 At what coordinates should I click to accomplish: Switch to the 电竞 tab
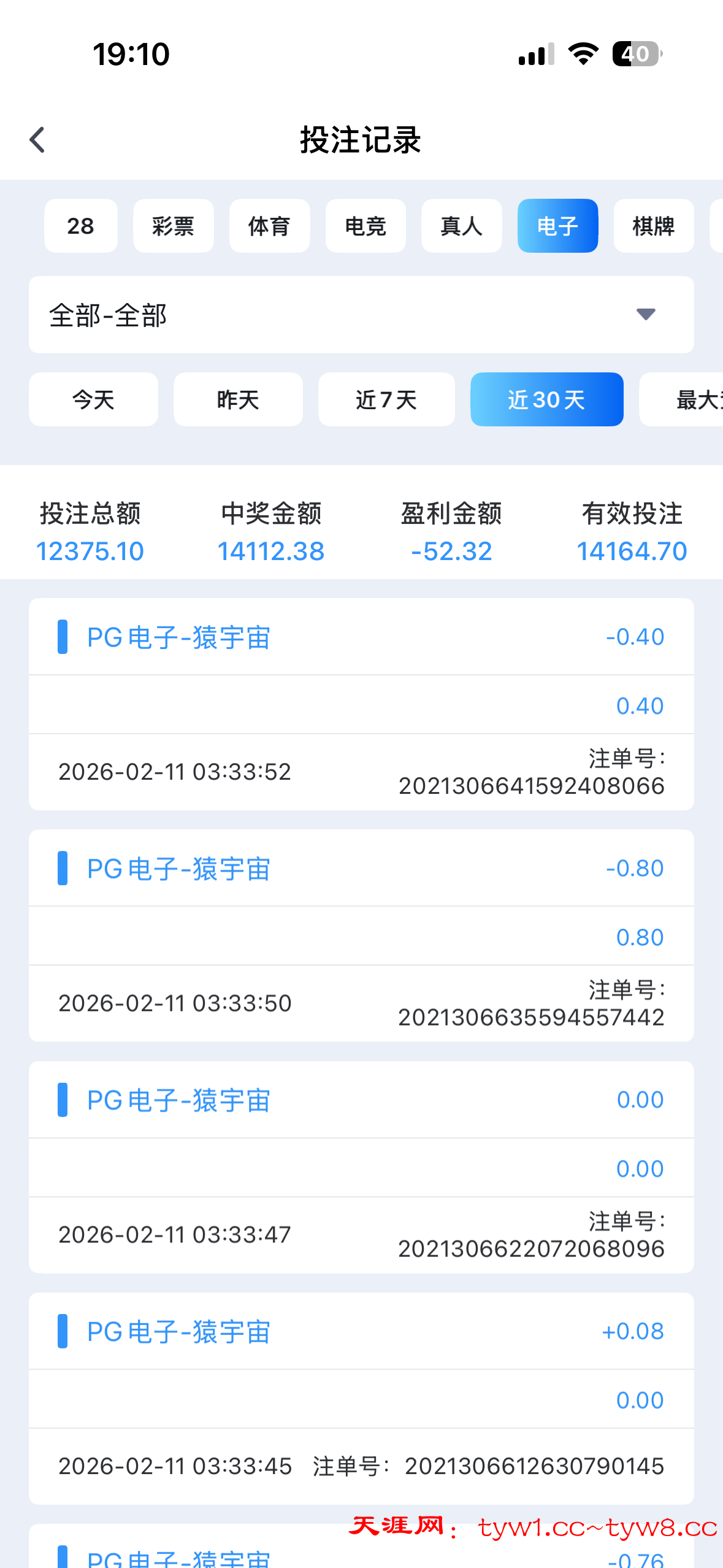(x=365, y=226)
